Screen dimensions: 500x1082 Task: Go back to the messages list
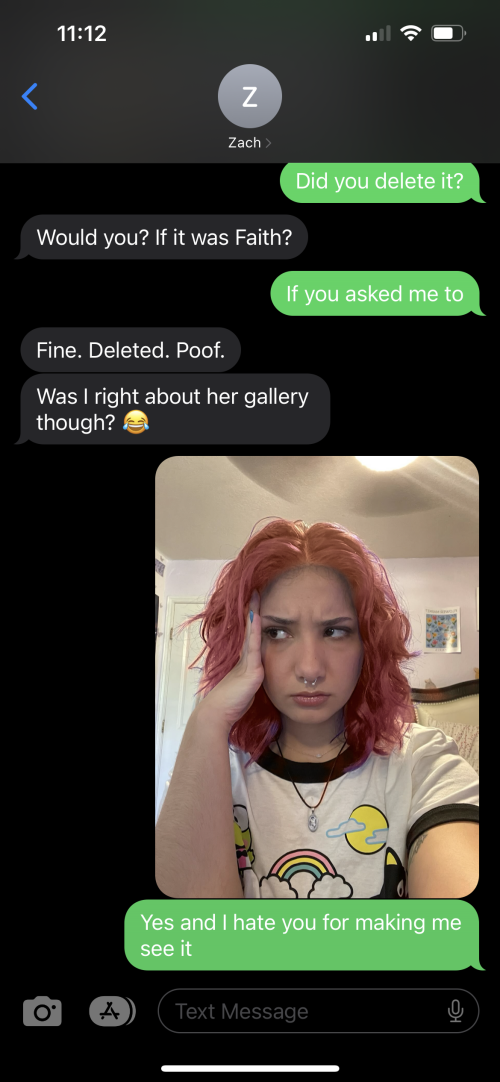[30, 97]
